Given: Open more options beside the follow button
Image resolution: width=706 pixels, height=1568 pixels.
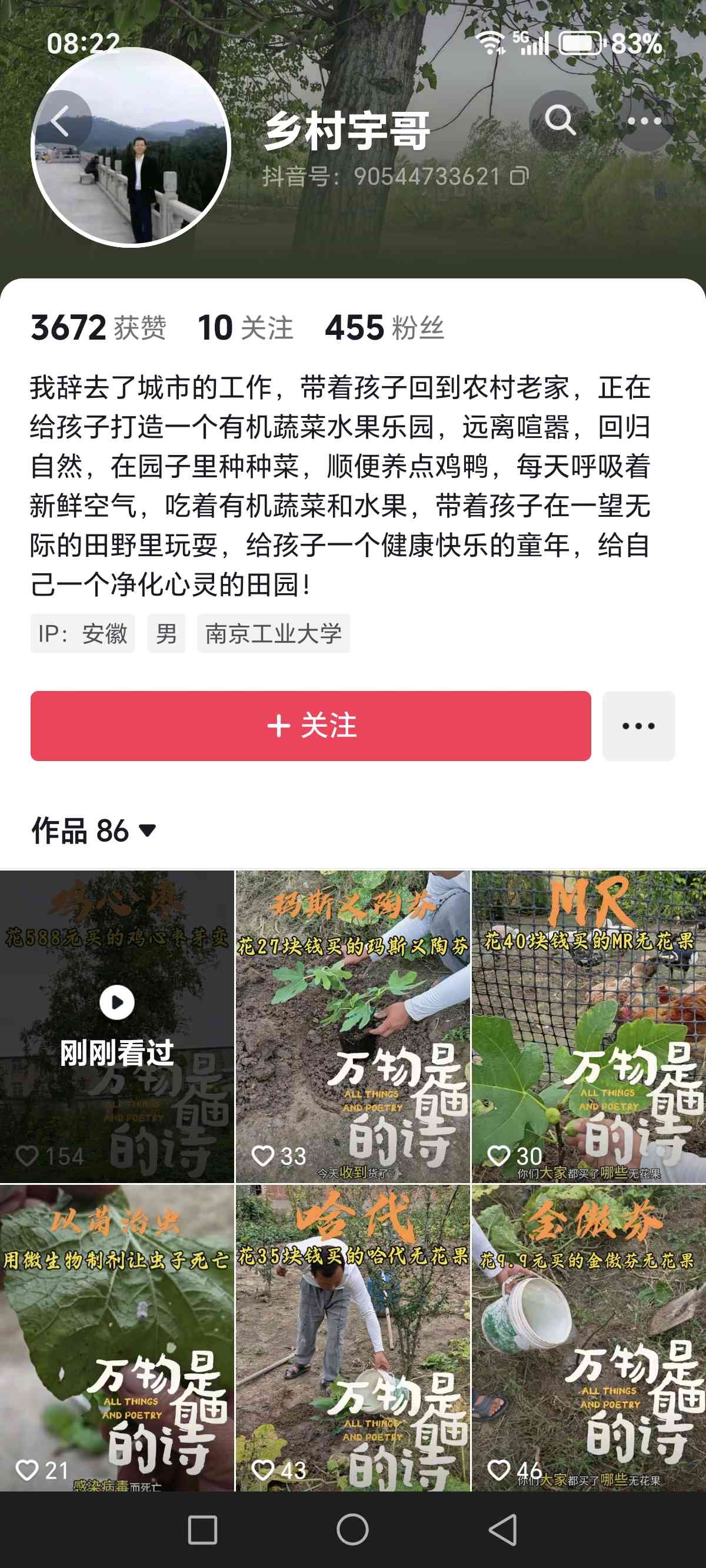Looking at the screenshot, I should [x=638, y=726].
